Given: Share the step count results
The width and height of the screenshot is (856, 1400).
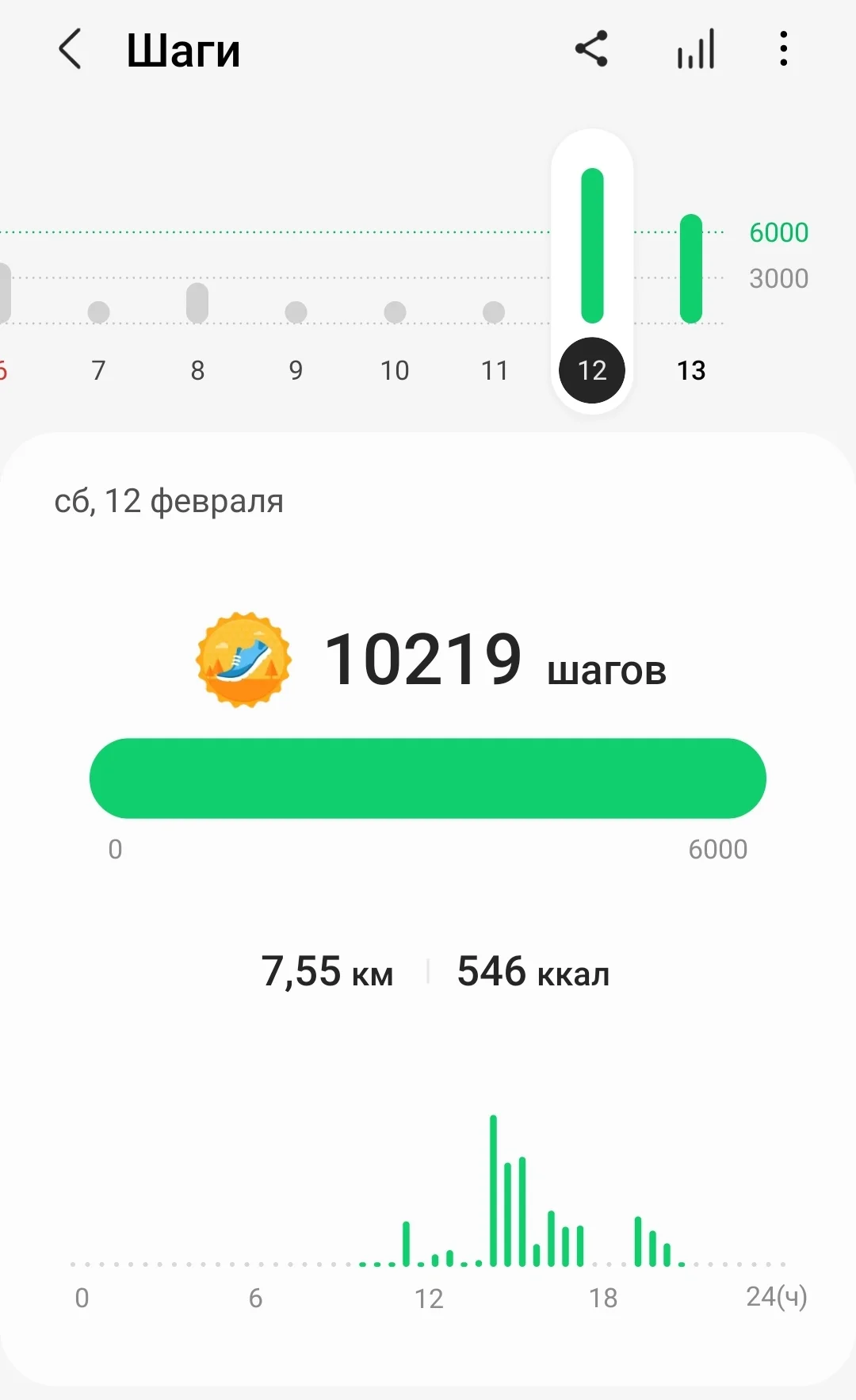Looking at the screenshot, I should pos(591,49).
